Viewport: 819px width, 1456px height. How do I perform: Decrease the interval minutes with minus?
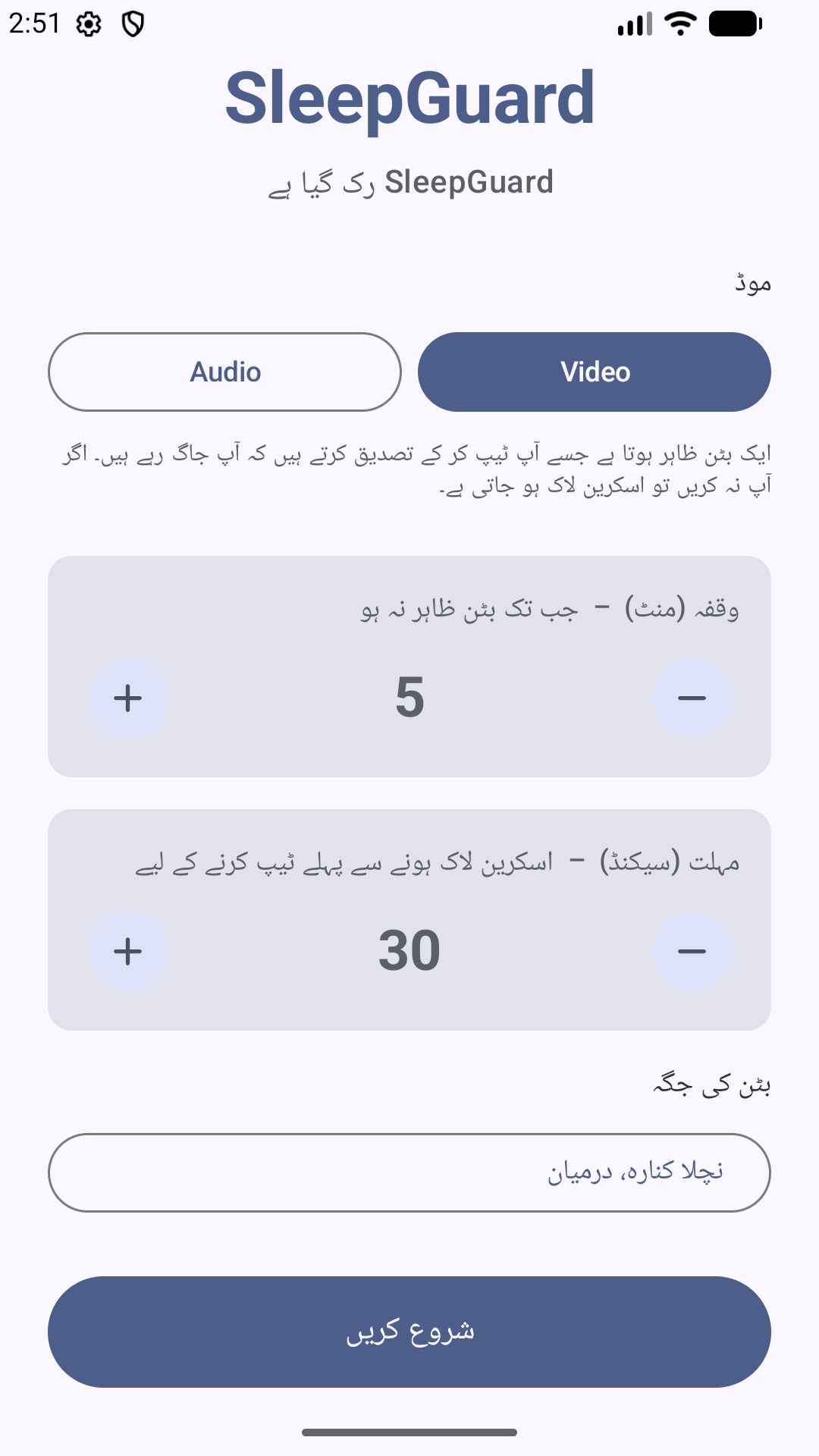(692, 698)
